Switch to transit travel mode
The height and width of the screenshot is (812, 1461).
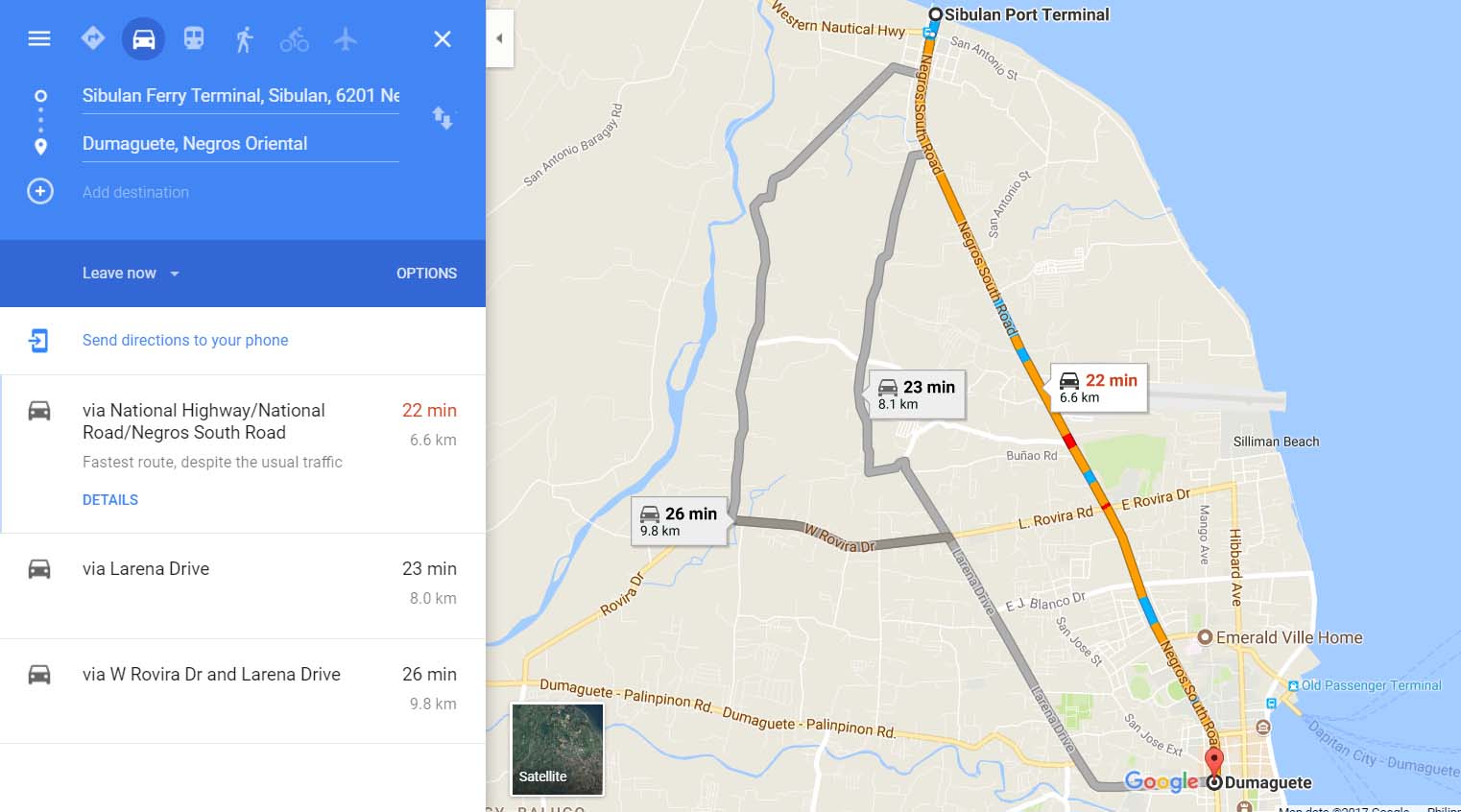click(x=194, y=39)
